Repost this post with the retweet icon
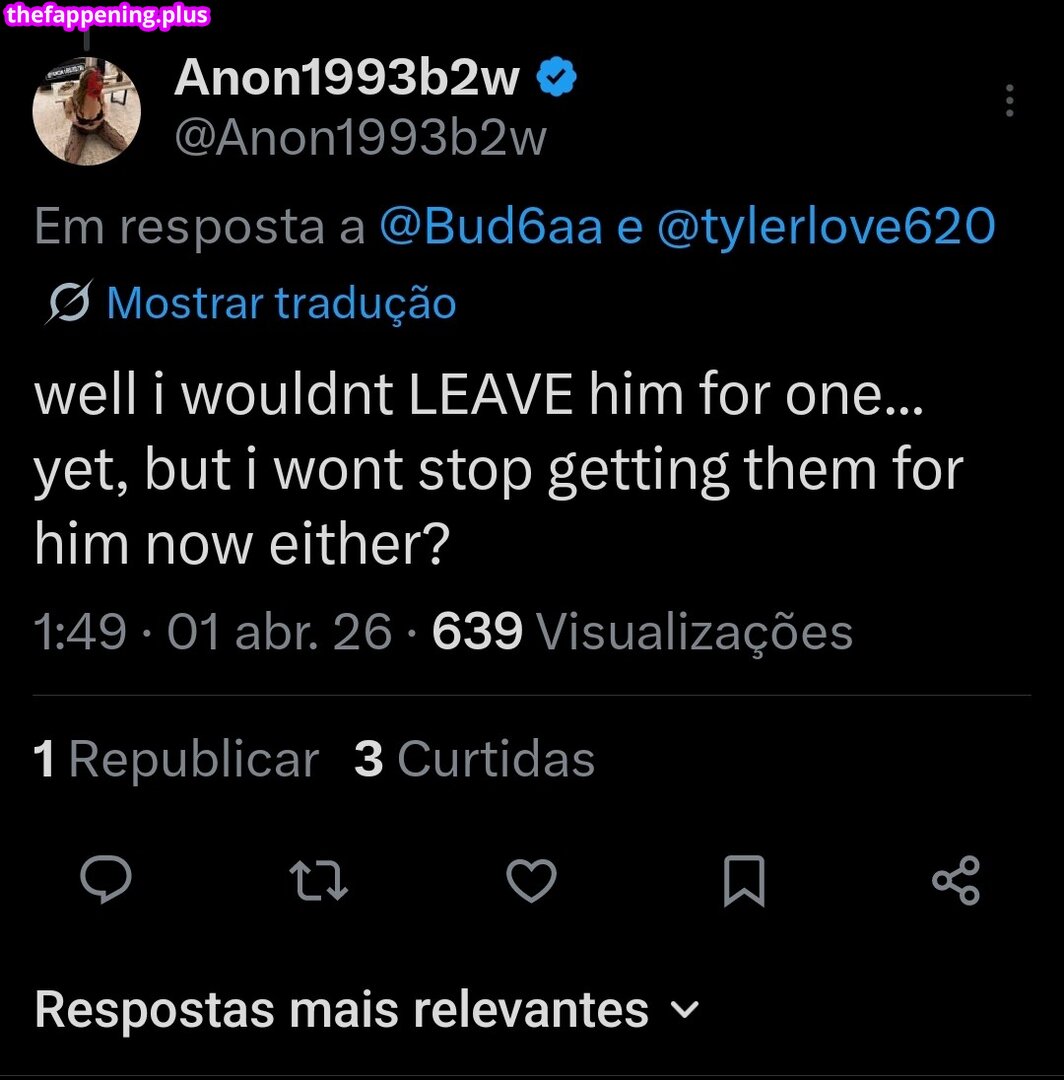This screenshot has height=1080, width=1064. point(318,880)
